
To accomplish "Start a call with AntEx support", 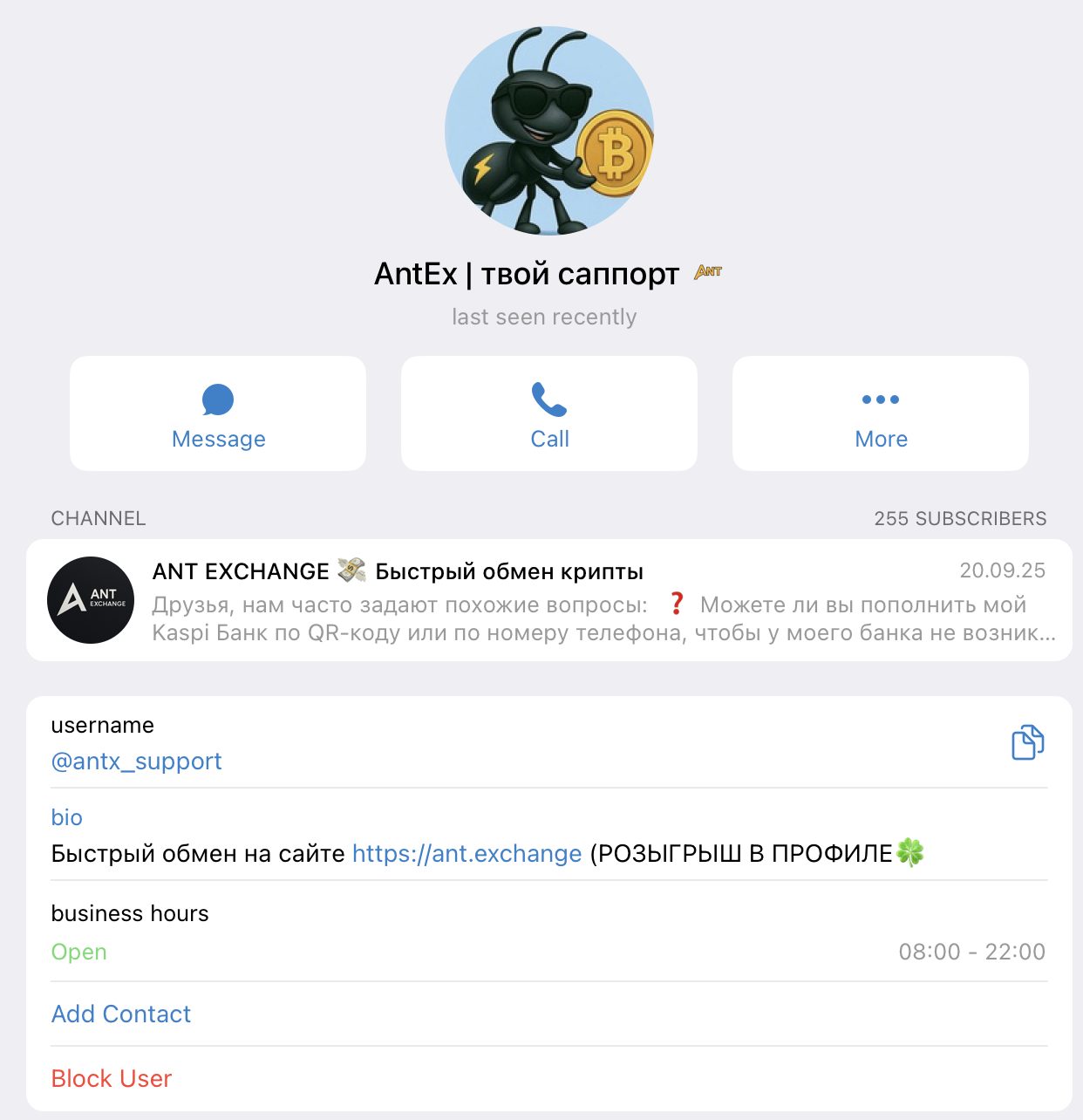I will [549, 413].
